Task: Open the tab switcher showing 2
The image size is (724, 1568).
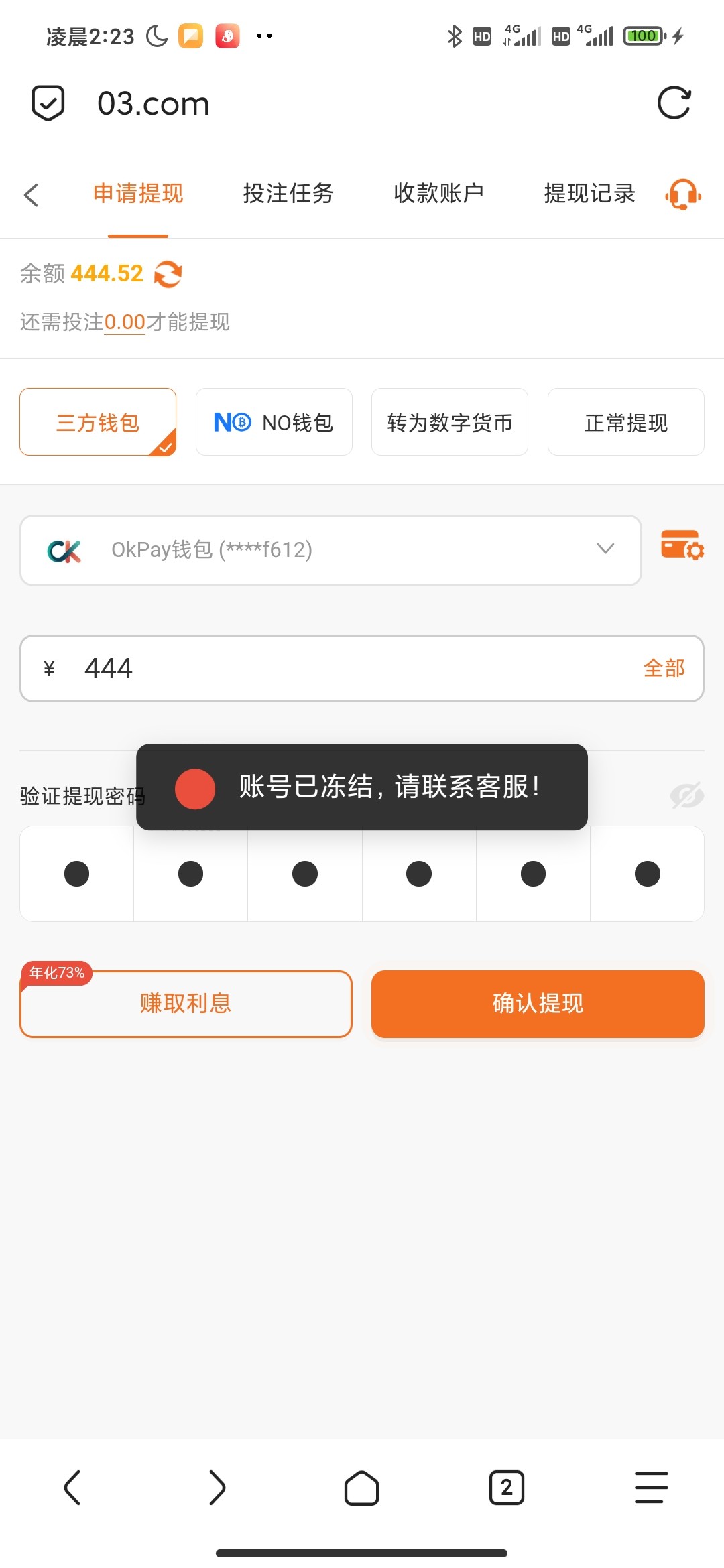Action: pyautogui.click(x=507, y=1489)
